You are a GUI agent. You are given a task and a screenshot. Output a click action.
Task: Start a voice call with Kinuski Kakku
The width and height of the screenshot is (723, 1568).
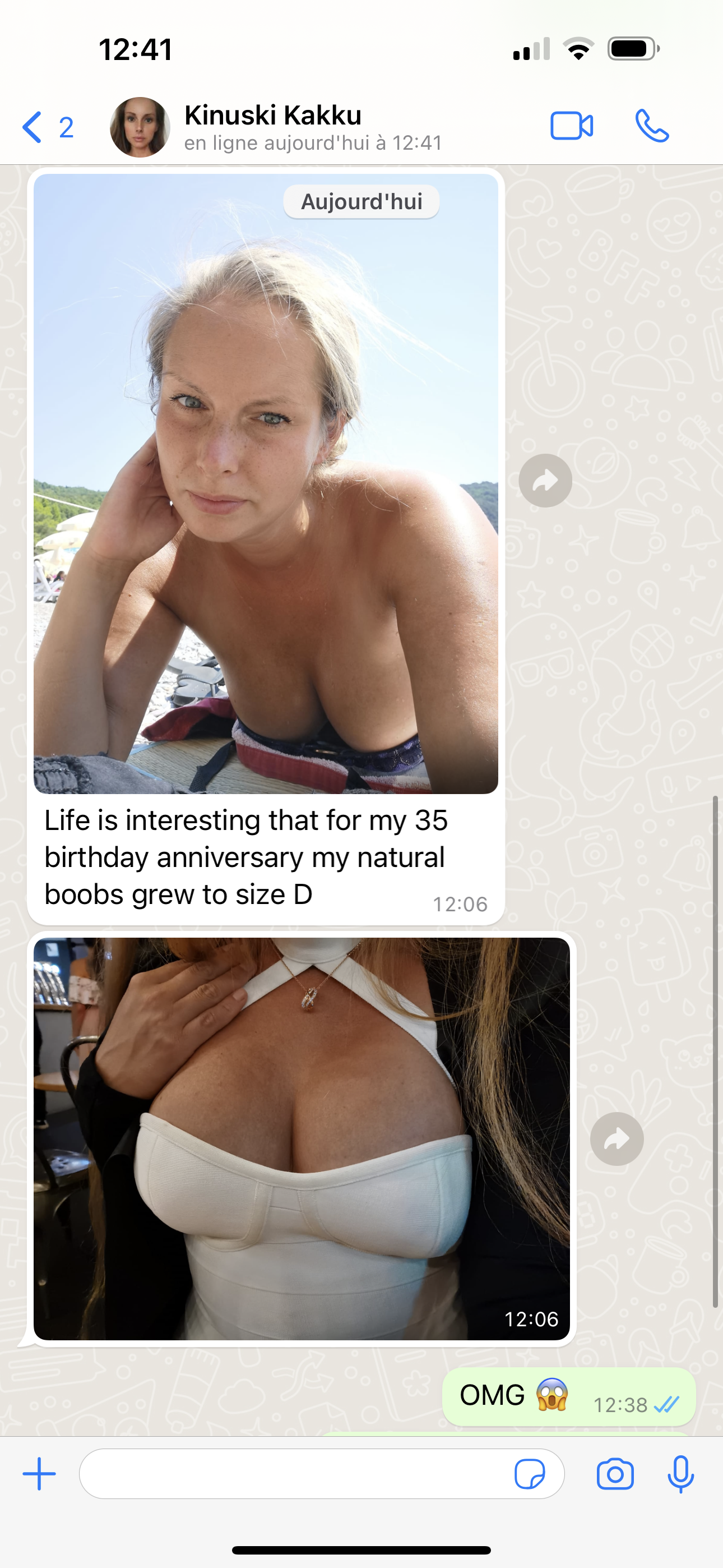[x=652, y=127]
